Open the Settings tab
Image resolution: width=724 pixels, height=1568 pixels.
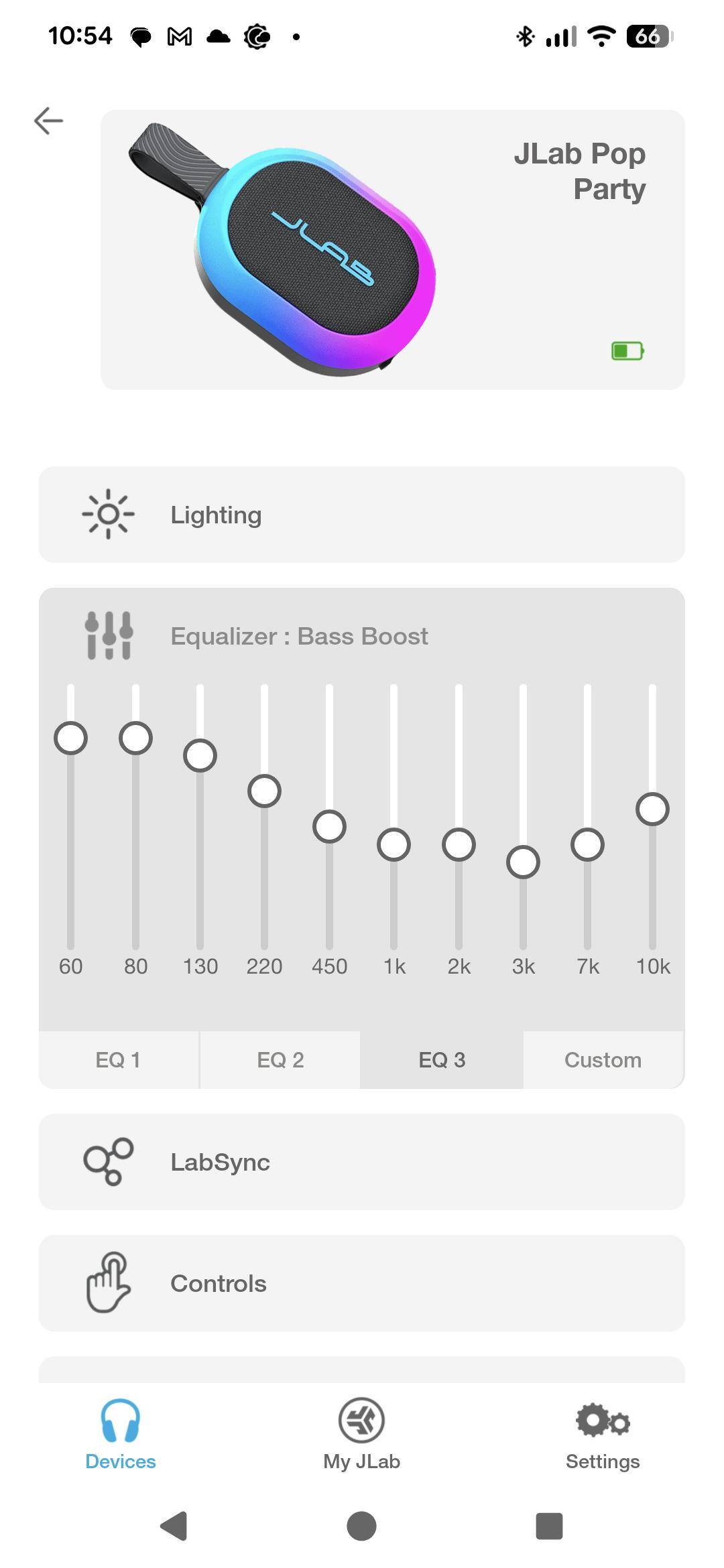coord(602,1434)
